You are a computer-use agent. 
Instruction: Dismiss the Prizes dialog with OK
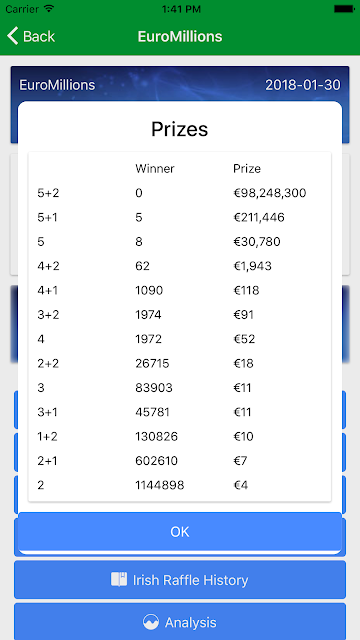(180, 531)
